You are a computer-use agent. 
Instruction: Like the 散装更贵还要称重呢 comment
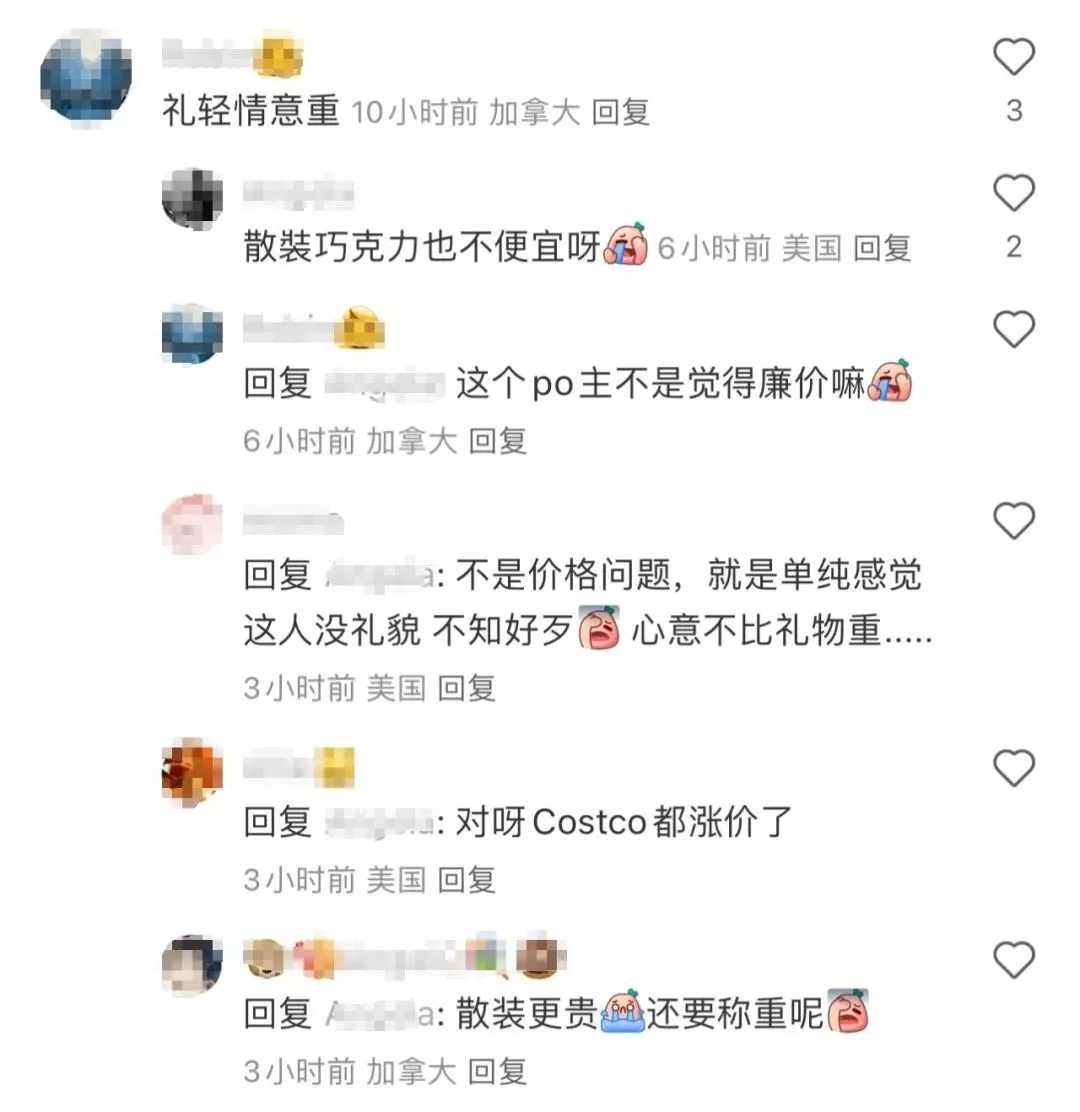coord(1013,961)
